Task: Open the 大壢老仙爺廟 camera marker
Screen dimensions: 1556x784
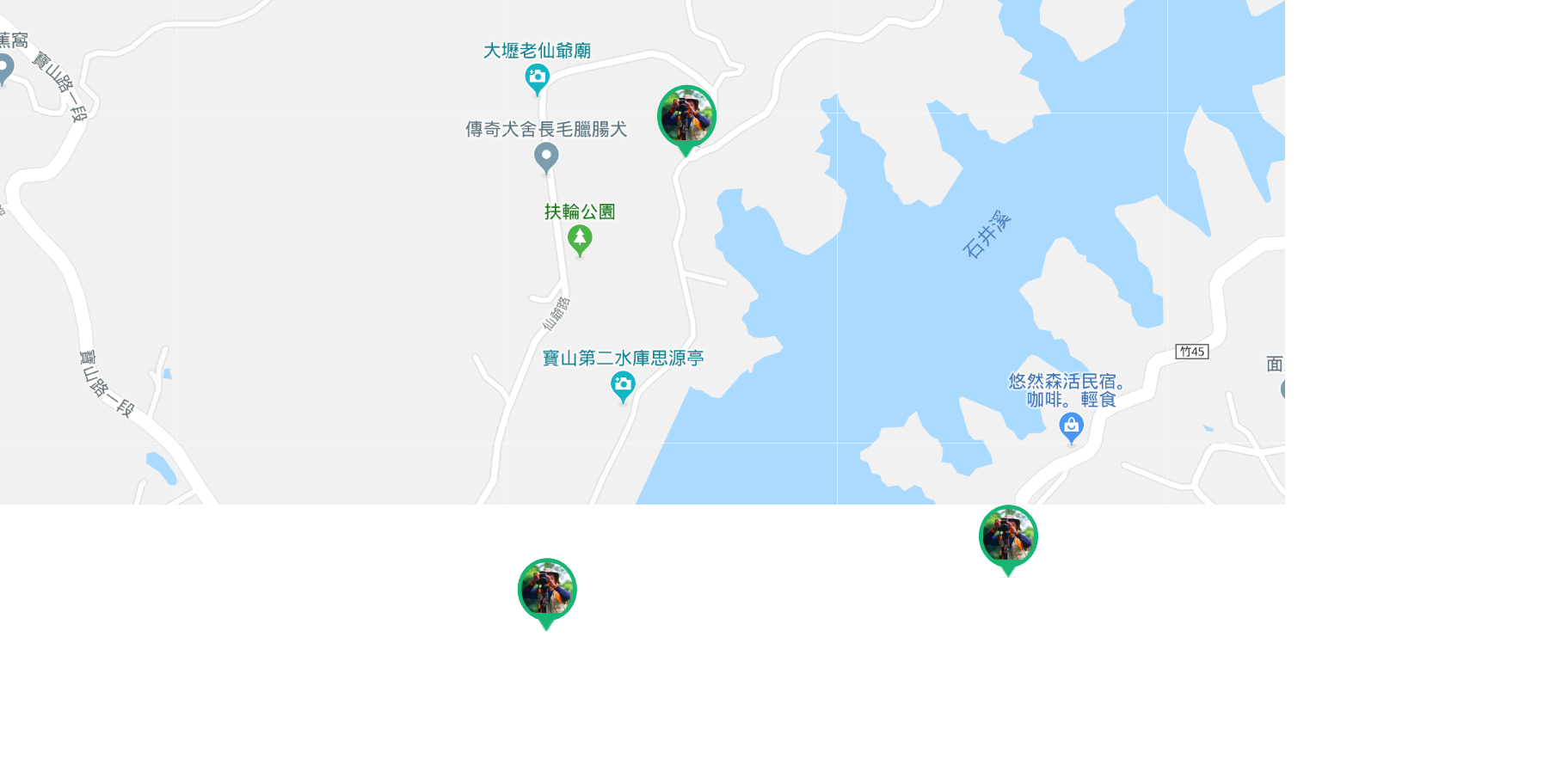Action: (x=538, y=78)
